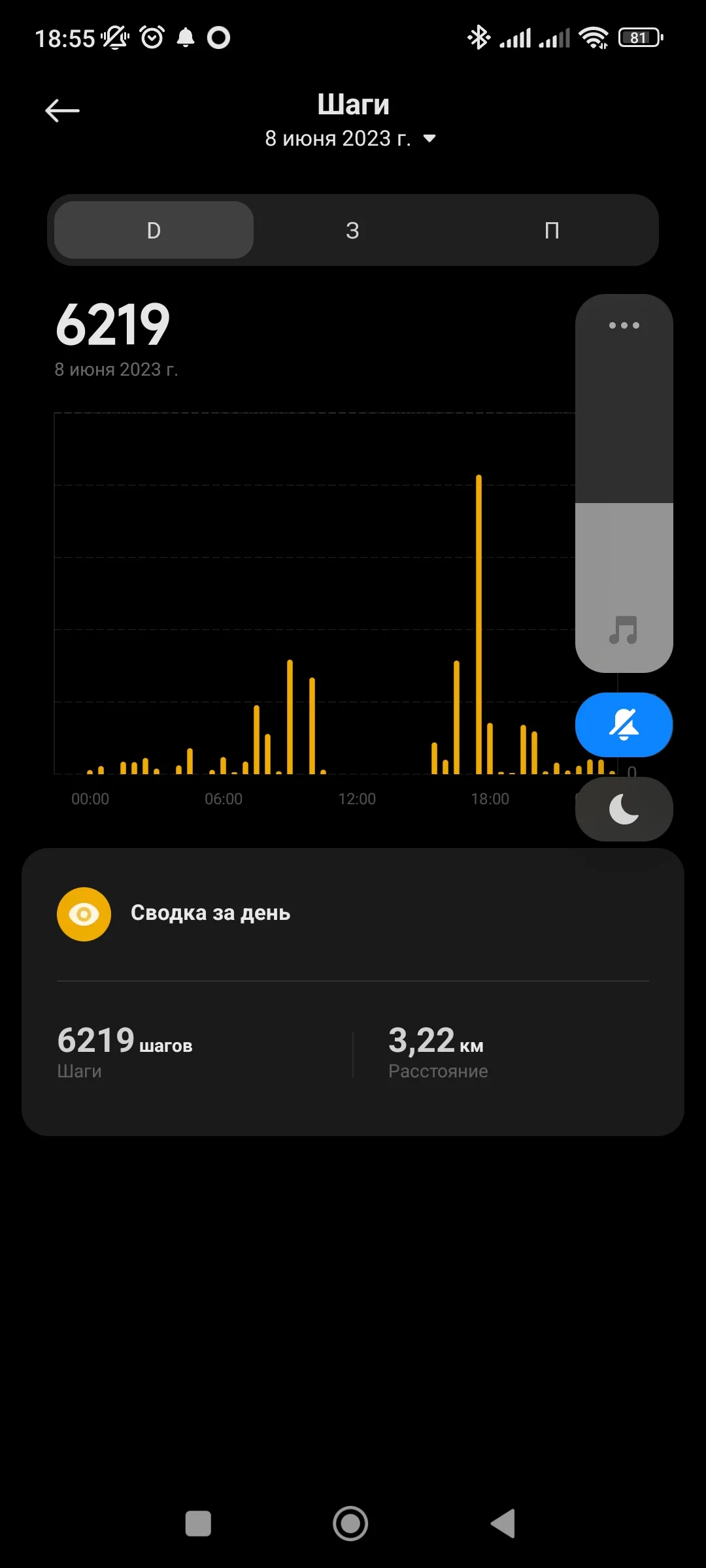The width and height of the screenshot is (706, 1568).
Task: Toggle night mode with the moon icon
Action: (x=623, y=808)
